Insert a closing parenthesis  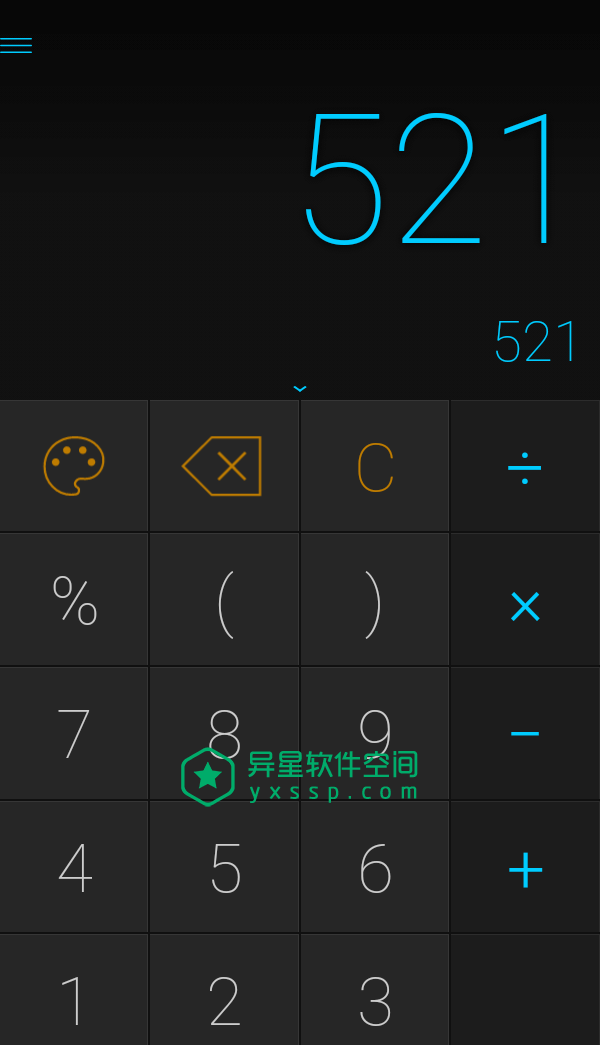tap(374, 600)
